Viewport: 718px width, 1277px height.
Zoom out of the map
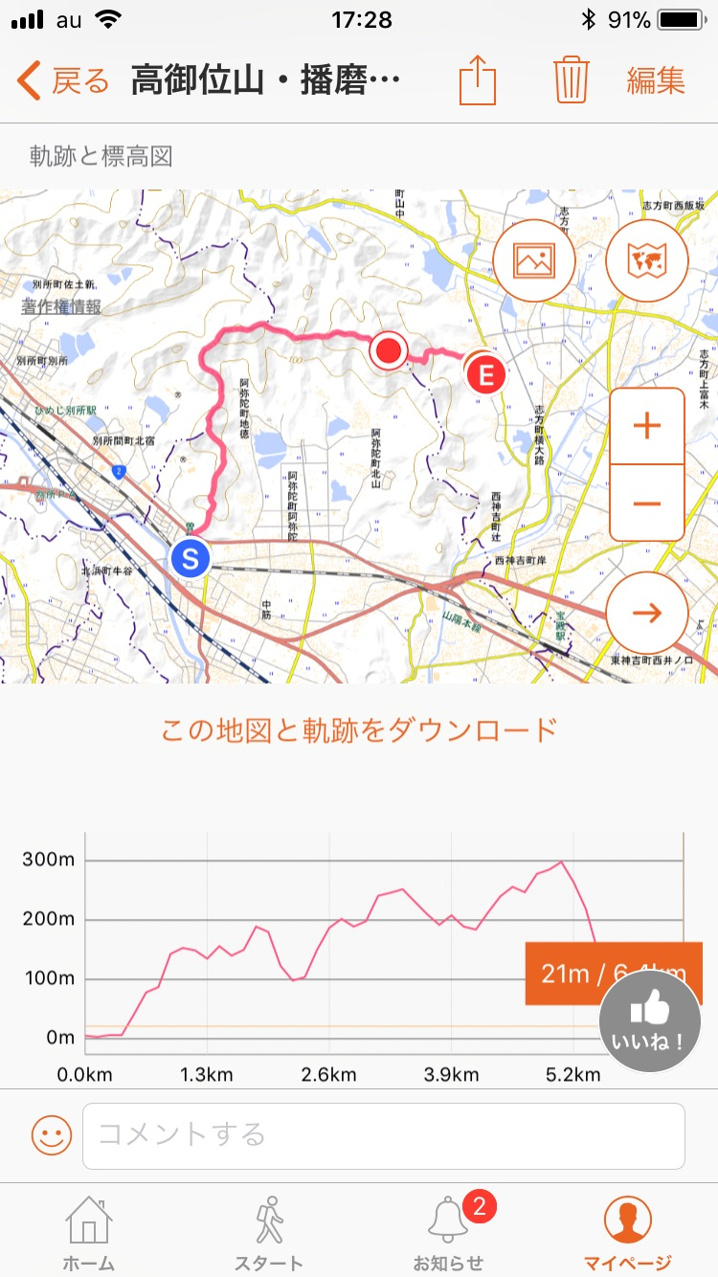click(648, 503)
